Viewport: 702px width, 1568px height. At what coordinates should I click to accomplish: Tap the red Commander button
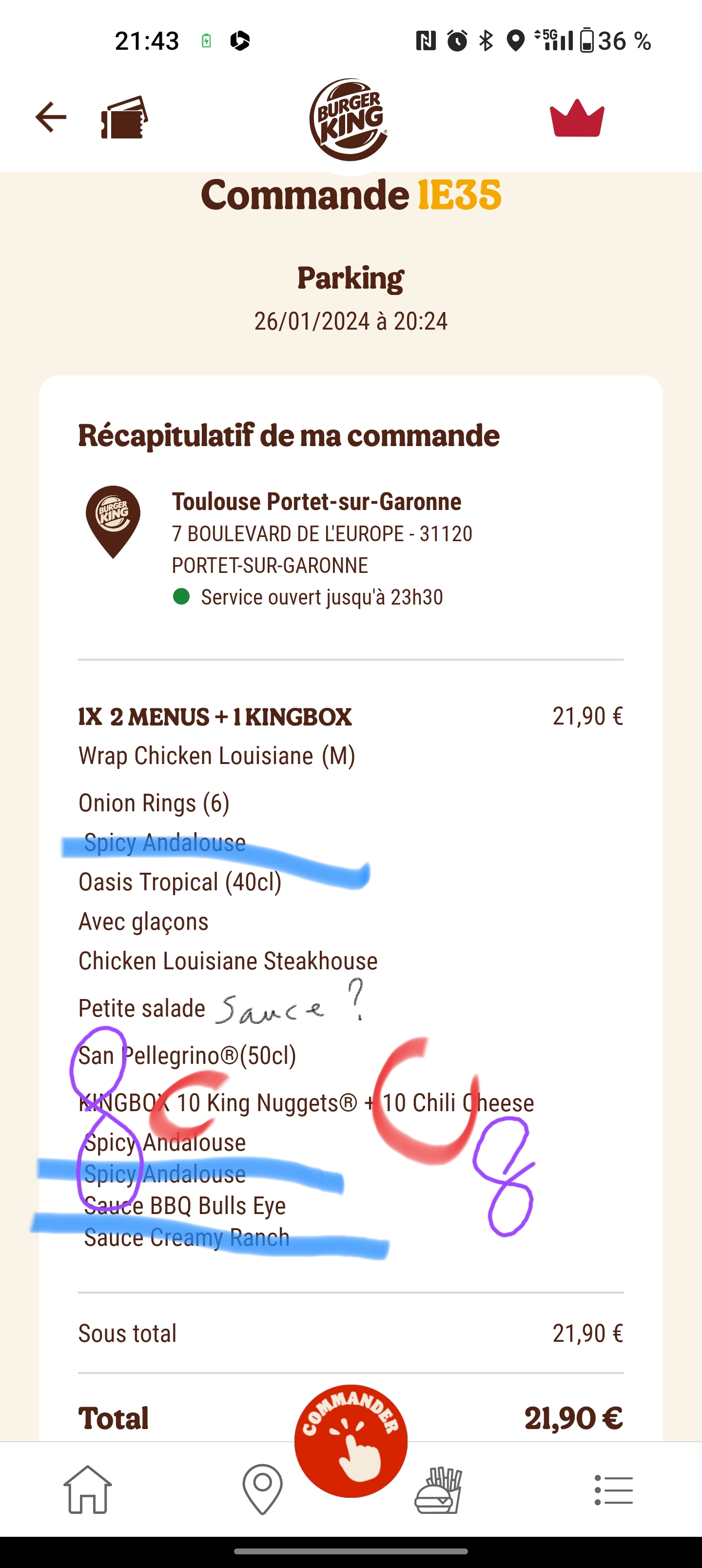(x=351, y=1441)
